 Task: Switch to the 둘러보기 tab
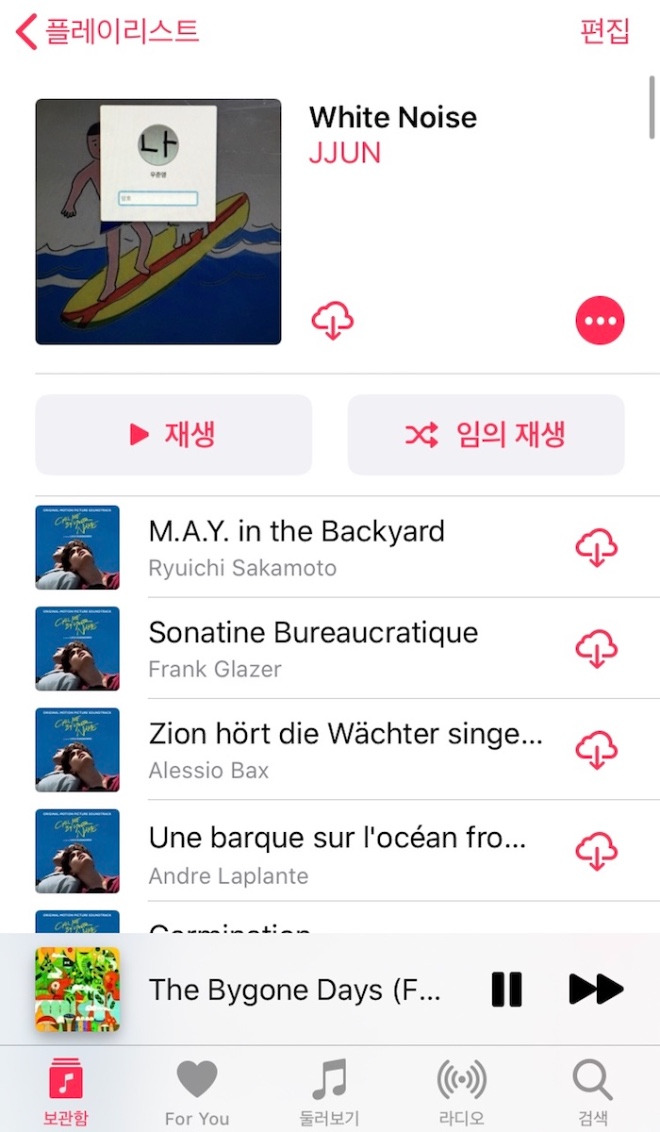(x=329, y=1092)
